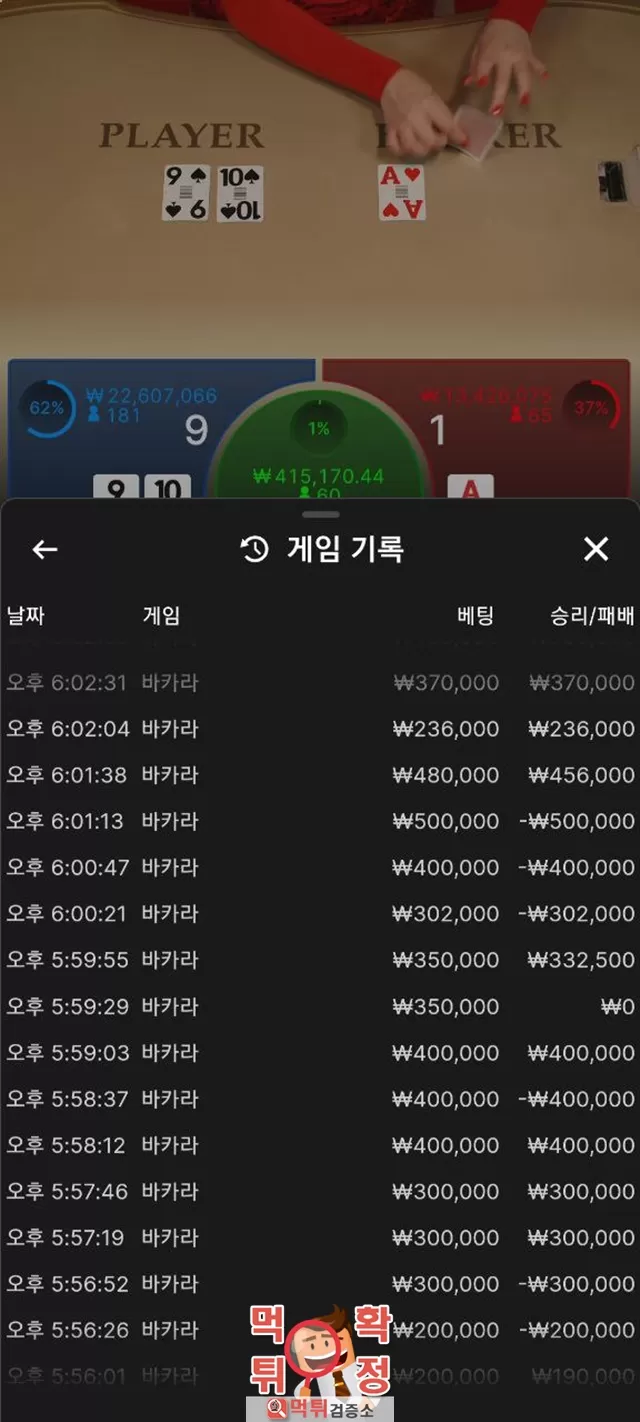Select the 5:57:19 baccarat record

pos(320,1237)
